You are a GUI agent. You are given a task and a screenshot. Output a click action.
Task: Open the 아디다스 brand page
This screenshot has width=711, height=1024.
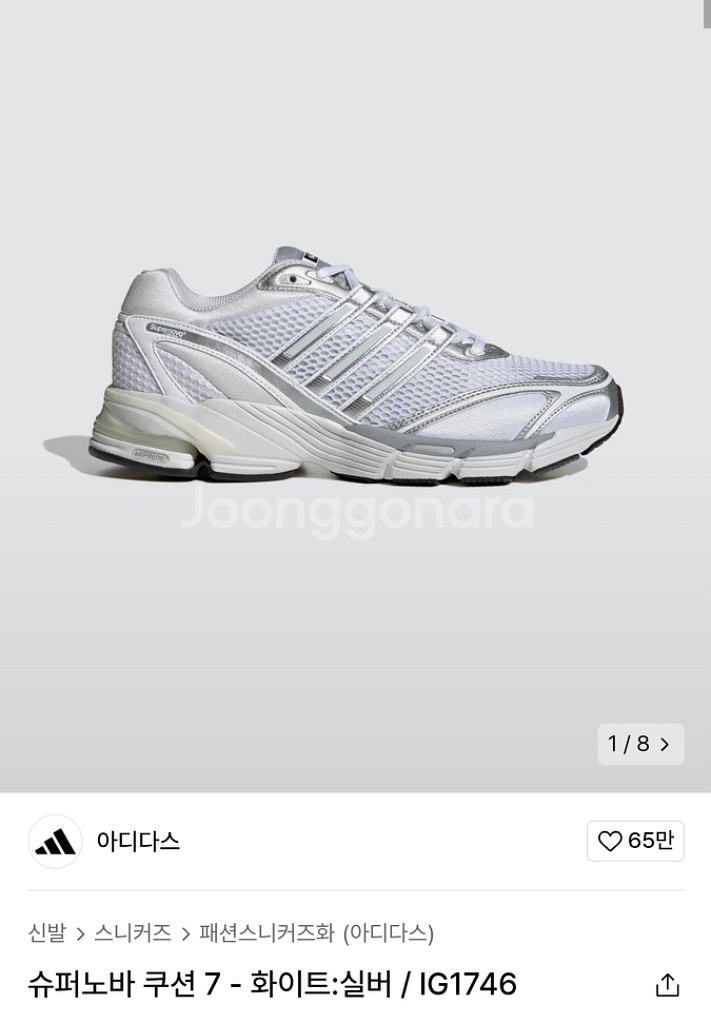click(138, 841)
